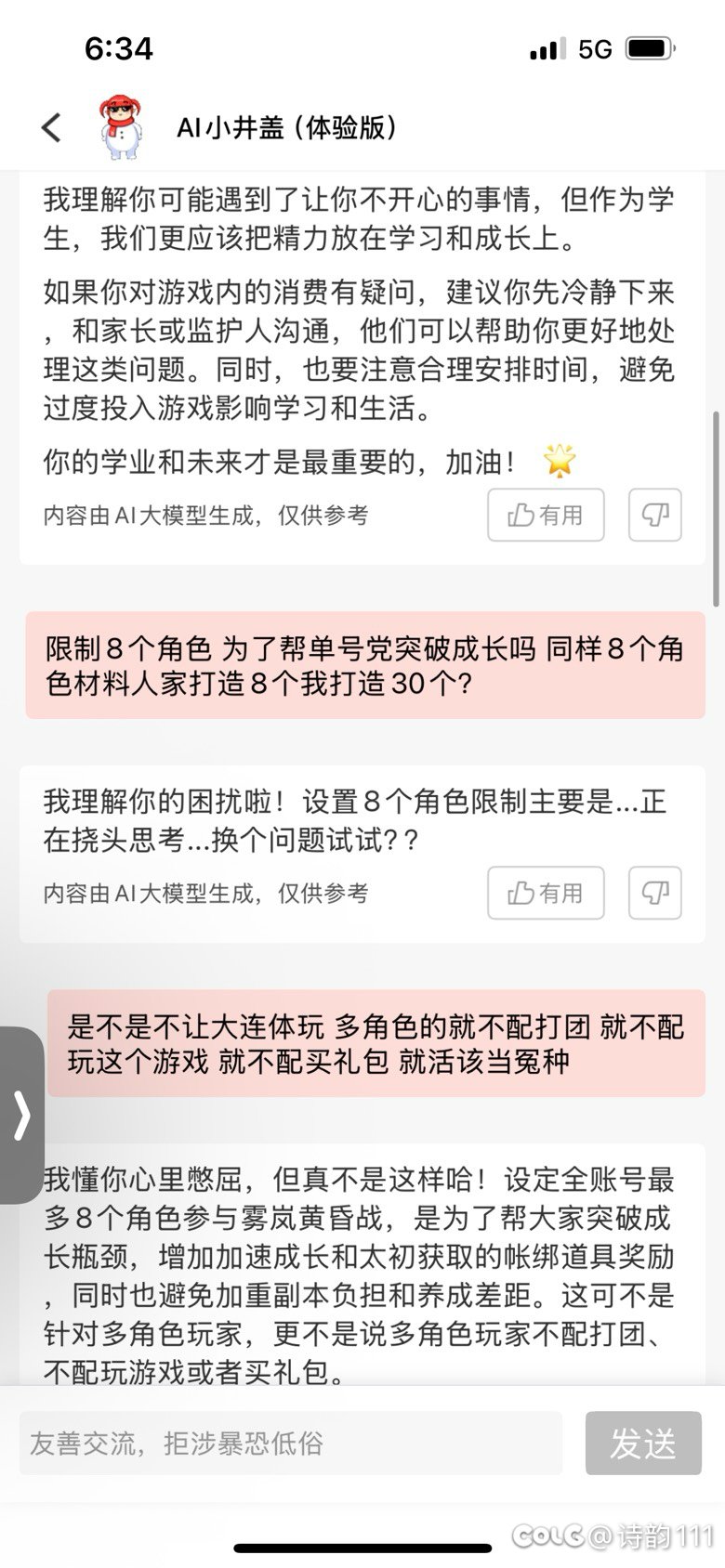Tap the 有用 button under the second AI reply
725x1568 pixels.
[x=546, y=894]
